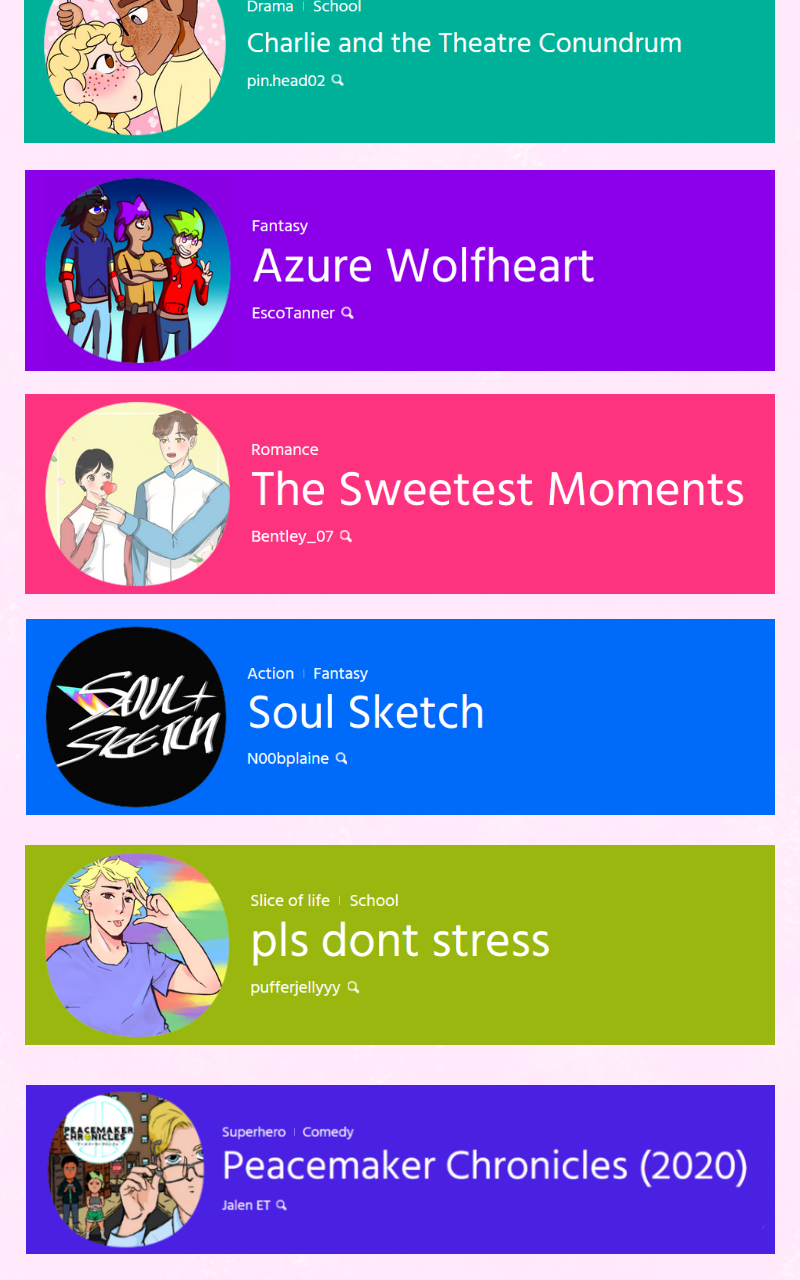Open the Azure Wolfheart comic
The width and height of the screenshot is (800, 1280).
click(x=423, y=267)
